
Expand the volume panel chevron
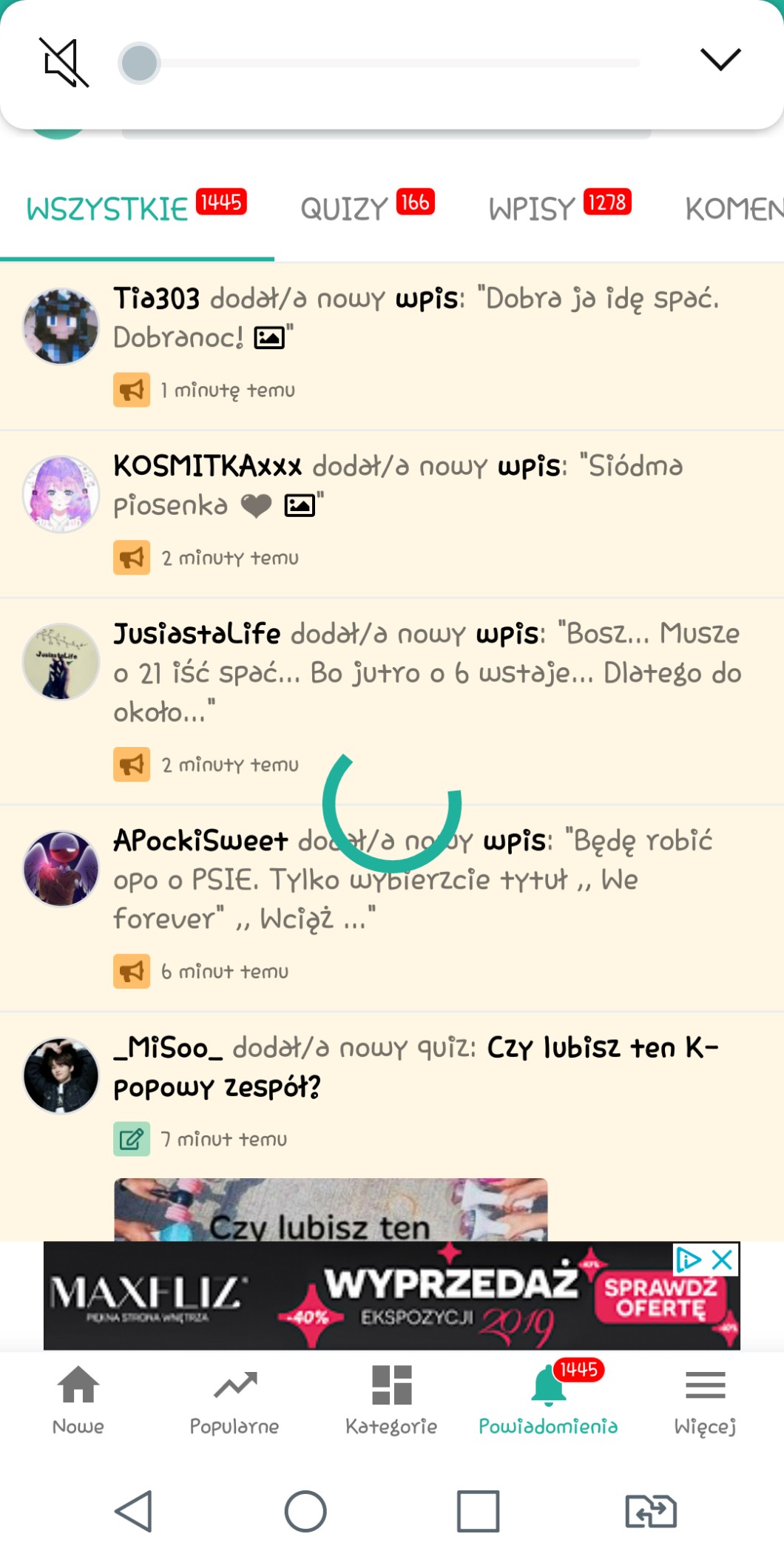tap(720, 59)
